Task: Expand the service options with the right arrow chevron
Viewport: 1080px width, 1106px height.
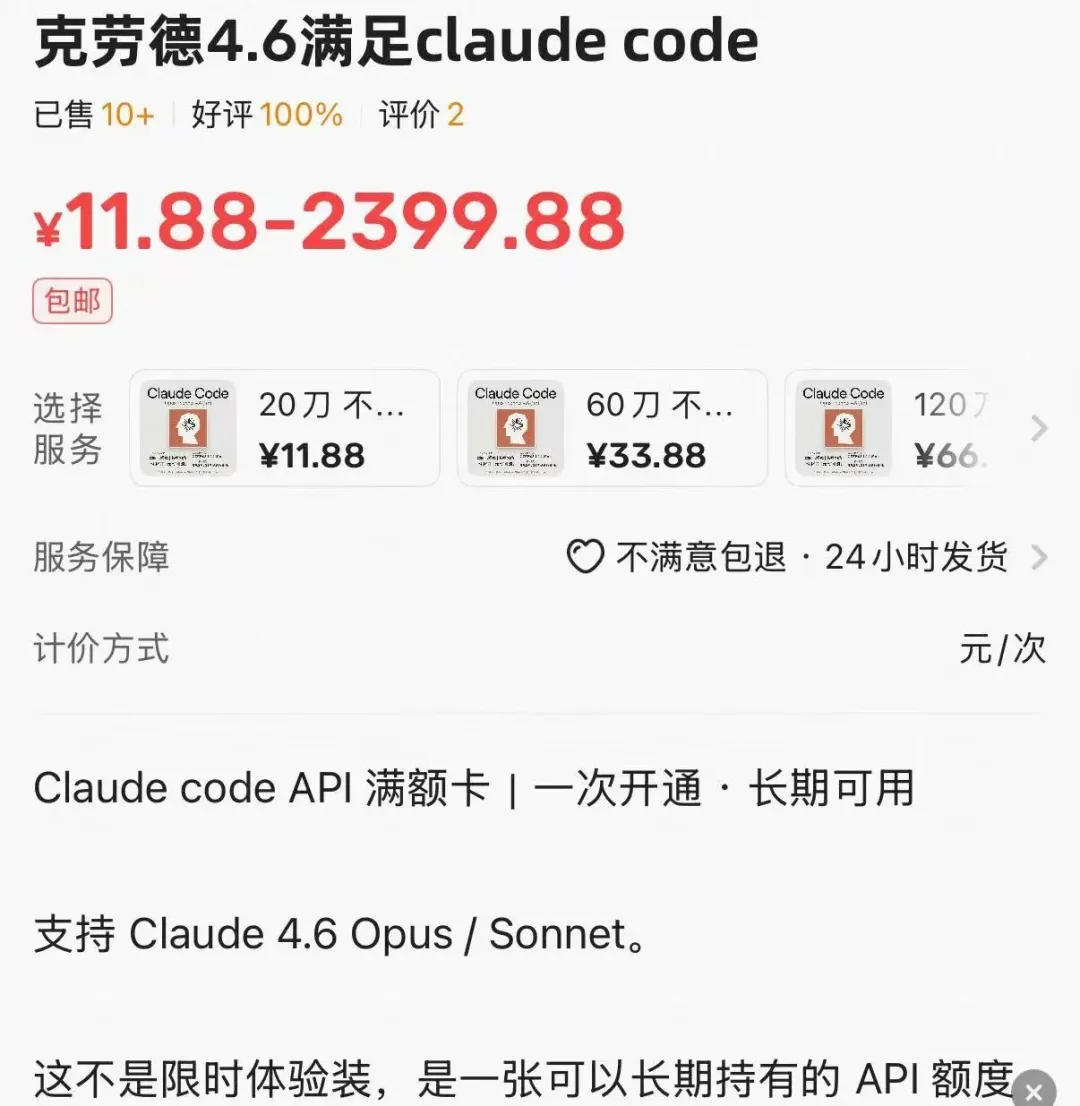Action: pos(1040,428)
